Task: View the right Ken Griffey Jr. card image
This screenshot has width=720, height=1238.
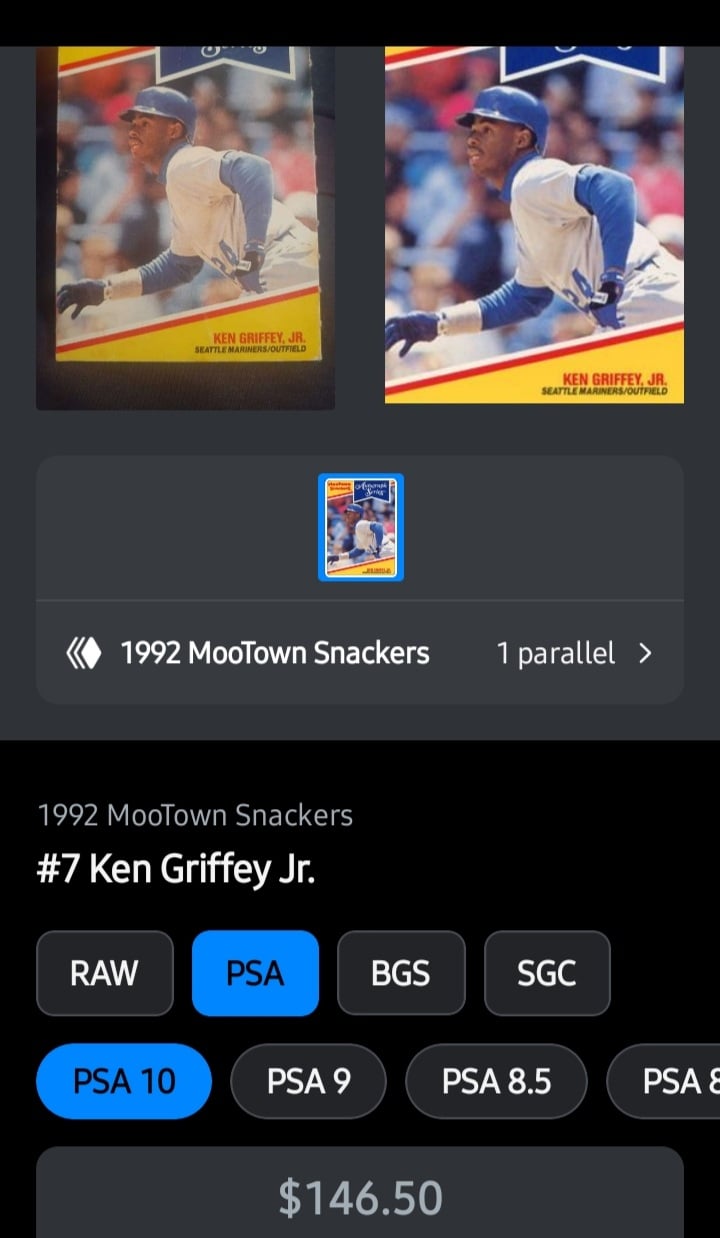Action: [x=534, y=225]
